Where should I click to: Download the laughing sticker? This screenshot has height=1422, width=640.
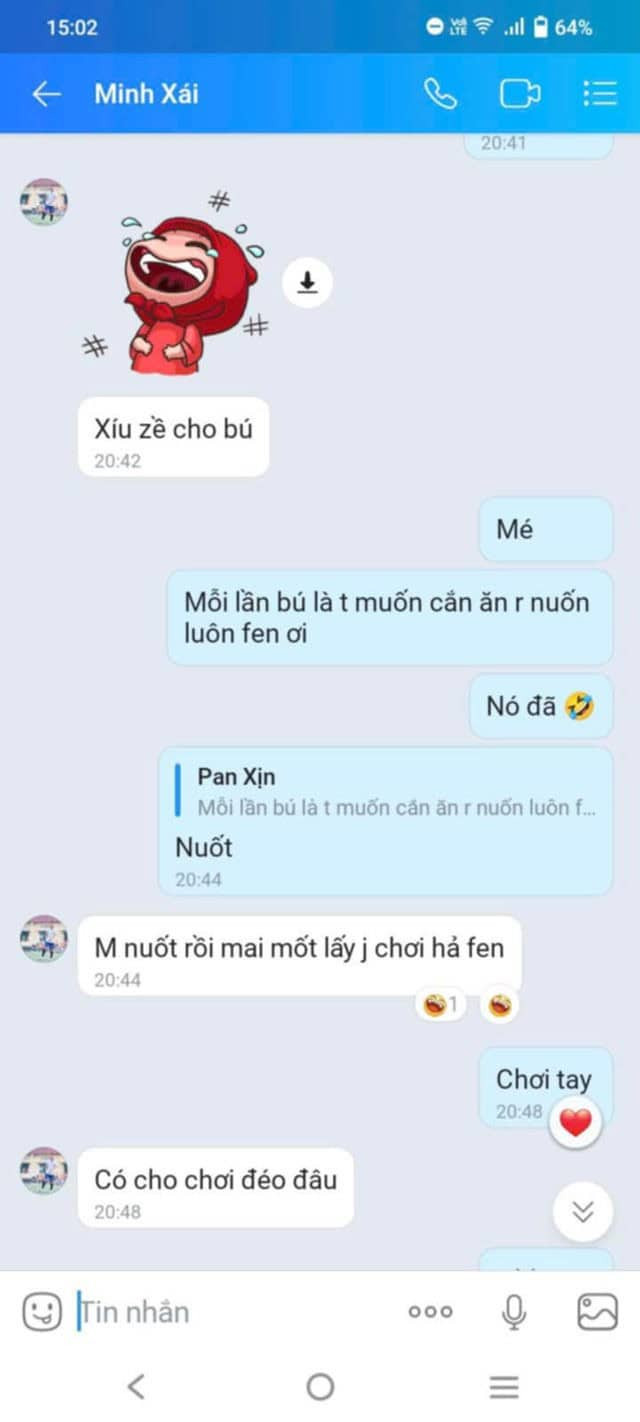307,283
